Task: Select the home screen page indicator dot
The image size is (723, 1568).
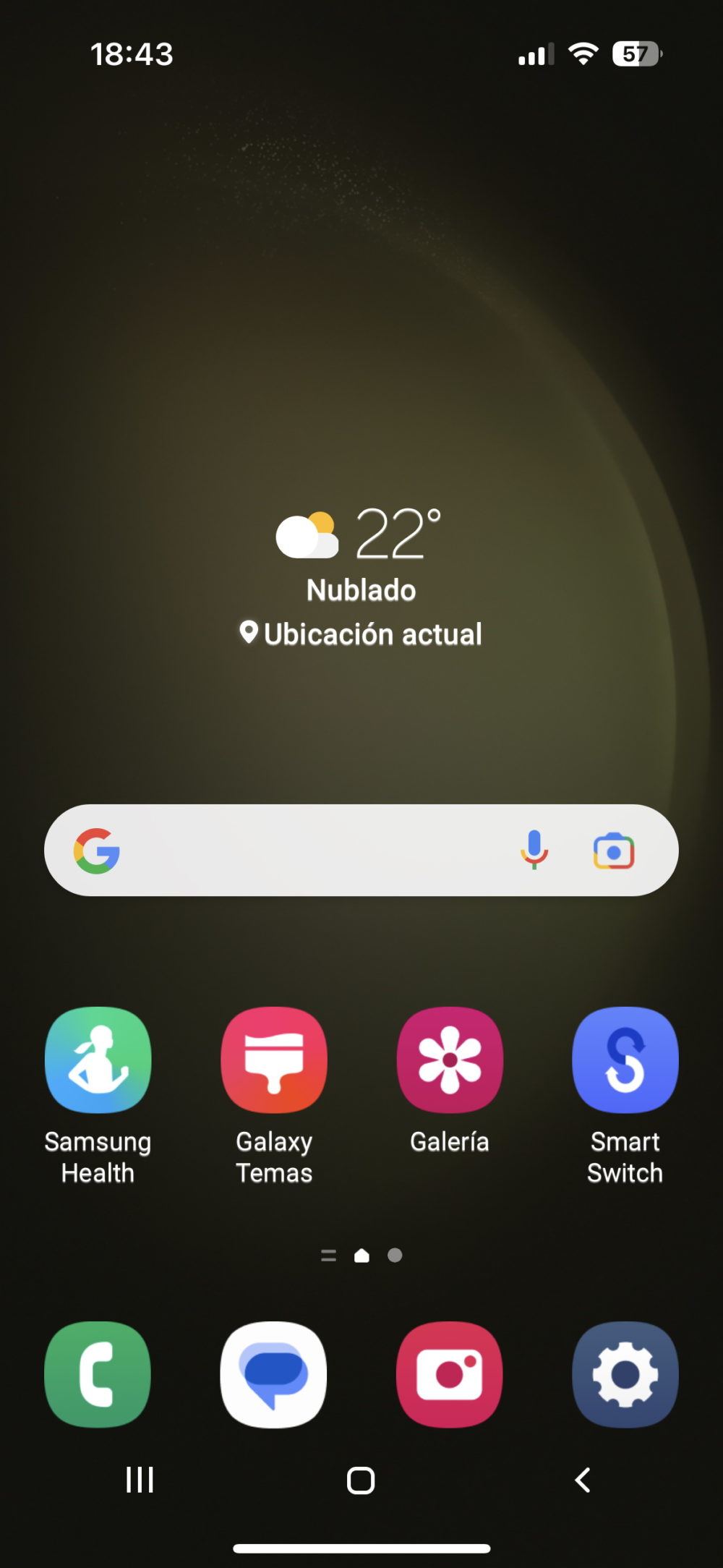Action: (362, 1256)
